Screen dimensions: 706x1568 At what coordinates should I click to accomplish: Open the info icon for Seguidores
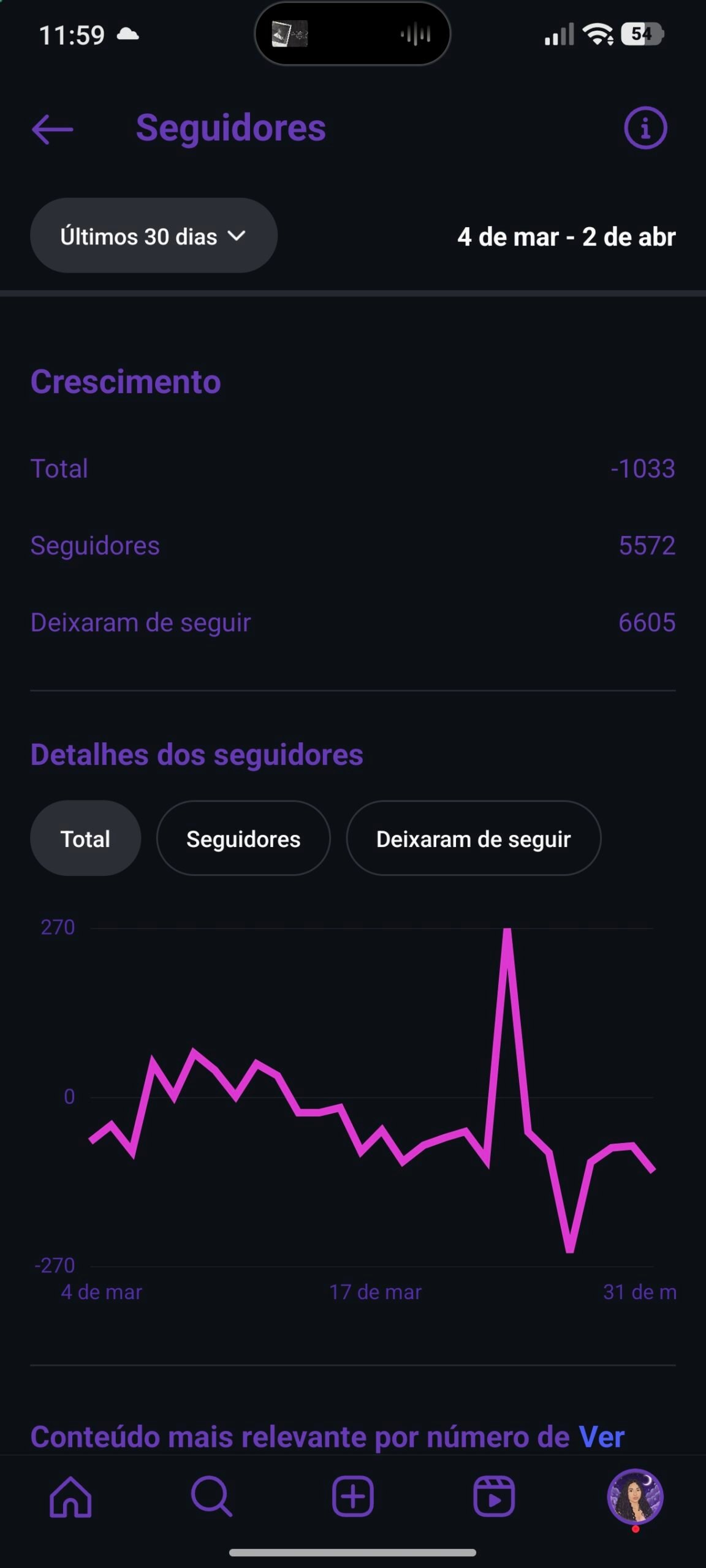coord(645,128)
